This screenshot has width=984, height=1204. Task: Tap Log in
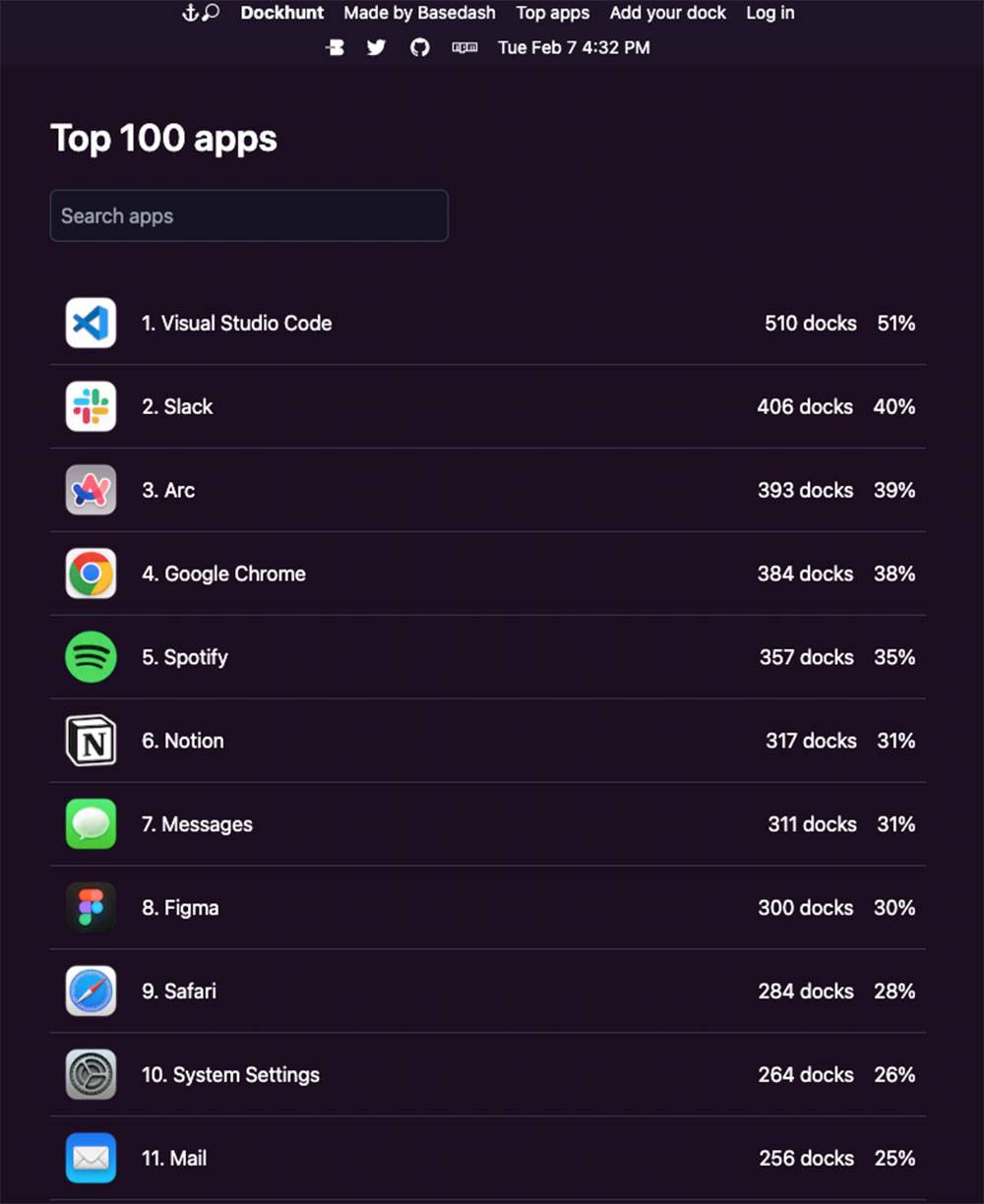coord(769,13)
